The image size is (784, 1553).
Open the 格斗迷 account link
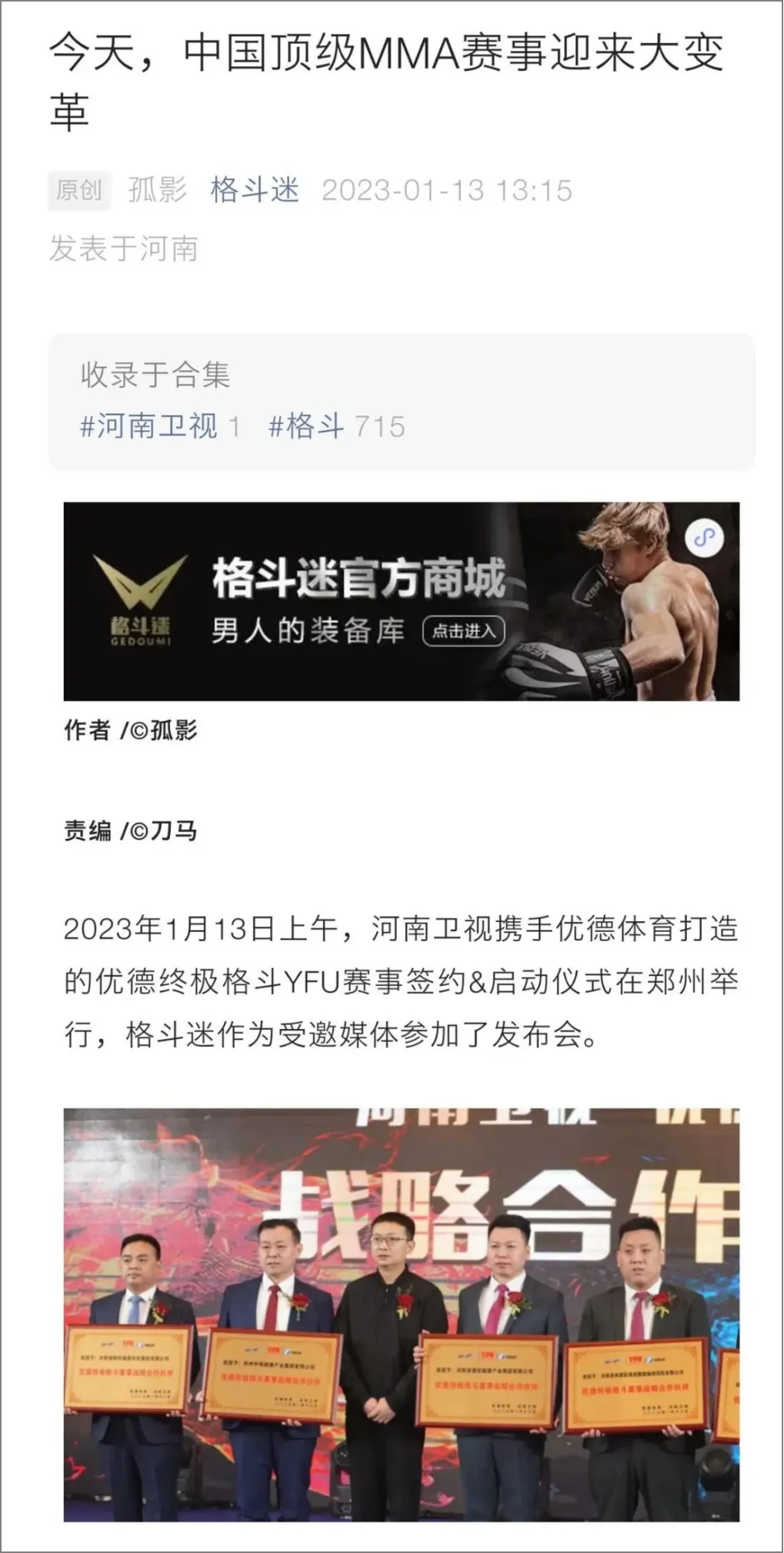255,190
